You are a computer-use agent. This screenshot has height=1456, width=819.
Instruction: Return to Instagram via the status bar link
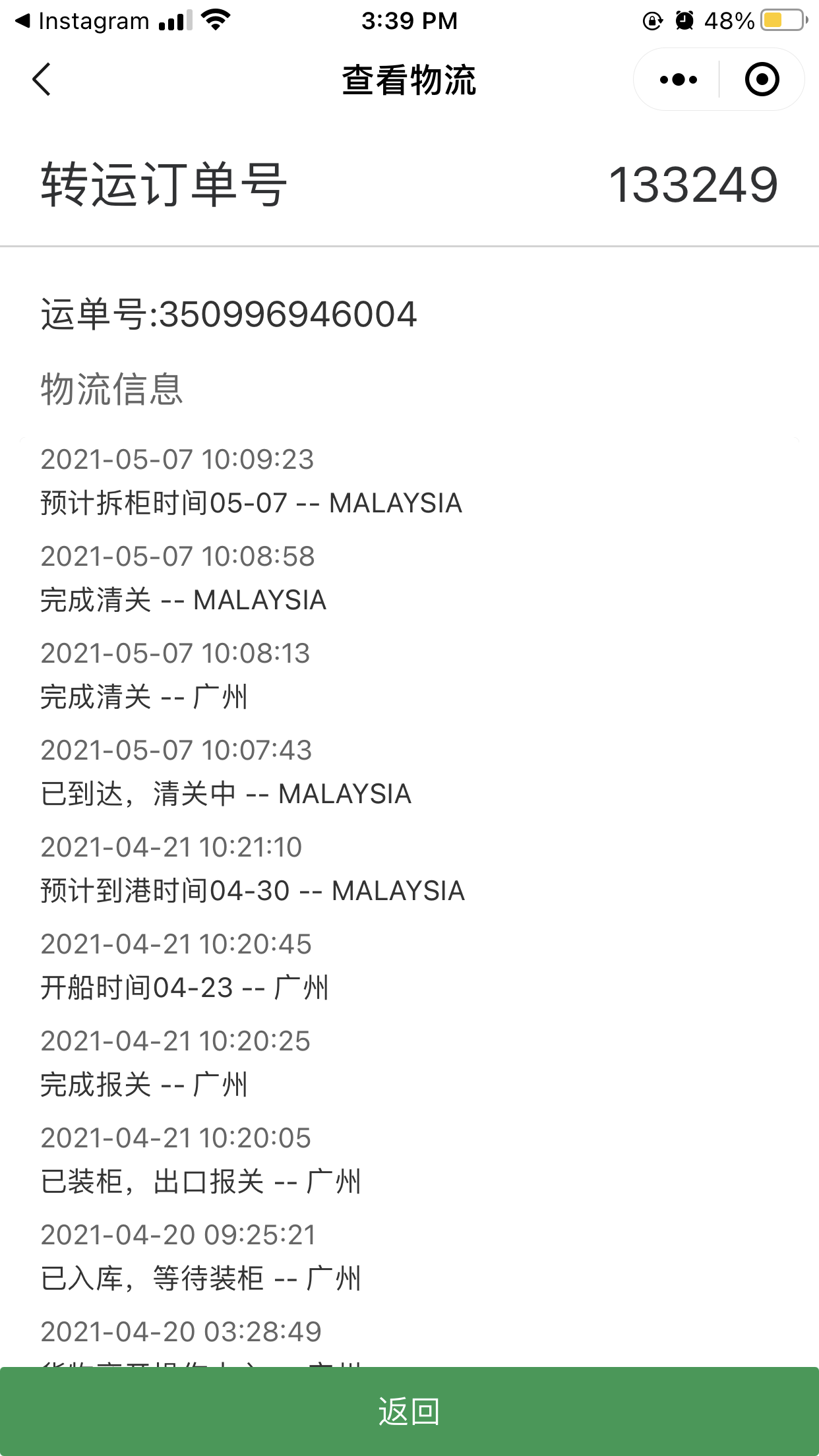coord(82,21)
